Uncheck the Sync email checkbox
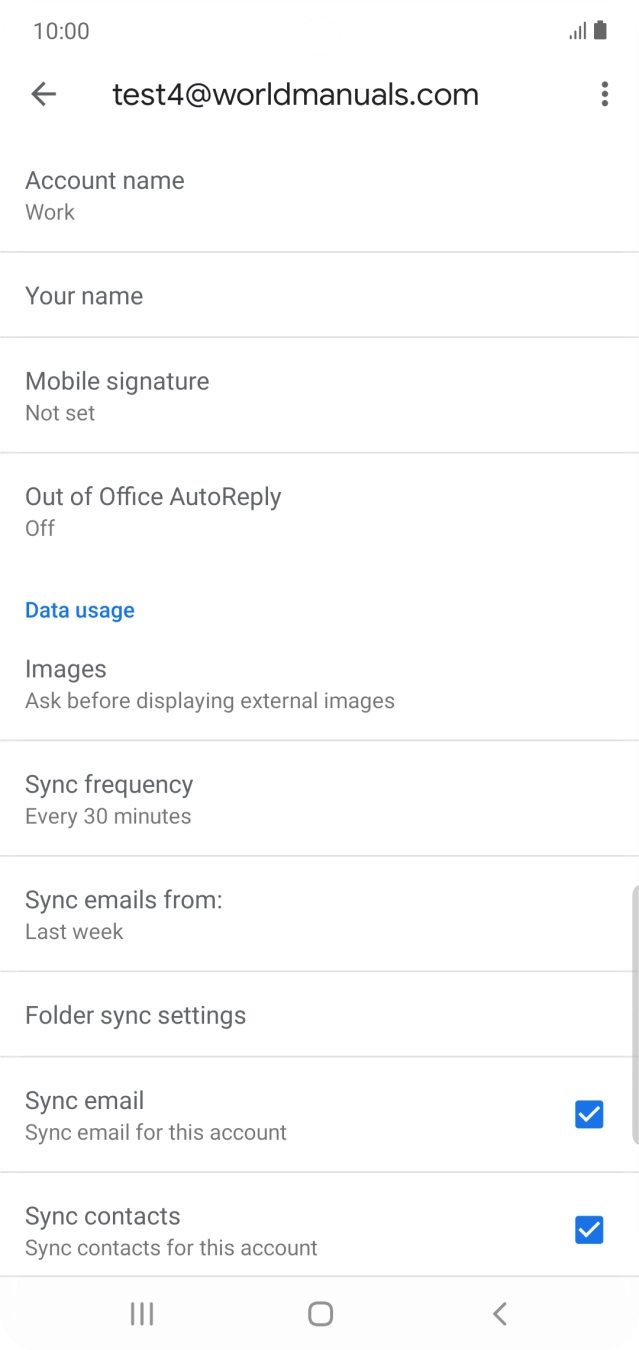Viewport: 639px width, 1350px height. 589,1114
